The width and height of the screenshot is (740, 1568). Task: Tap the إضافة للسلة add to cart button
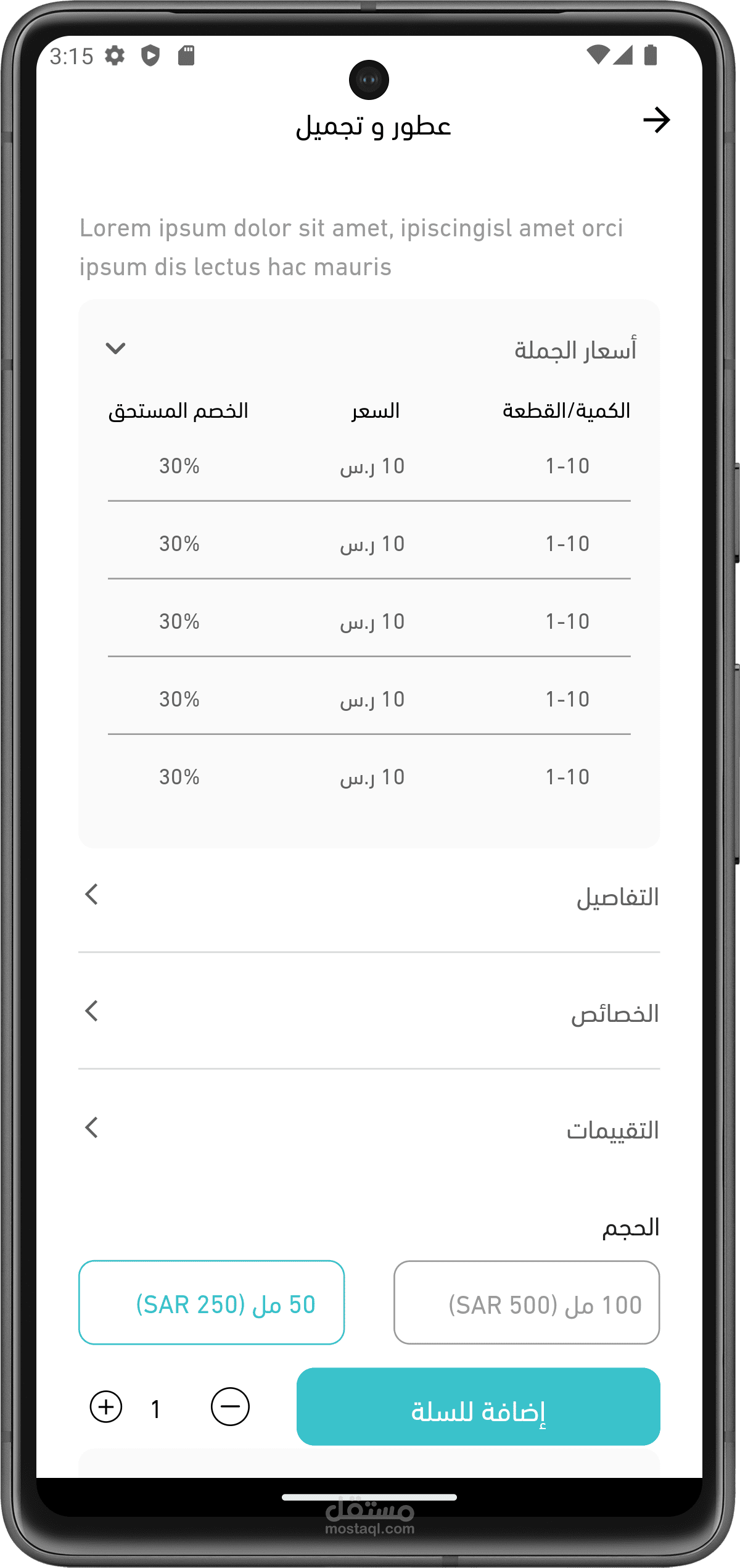click(x=478, y=1407)
